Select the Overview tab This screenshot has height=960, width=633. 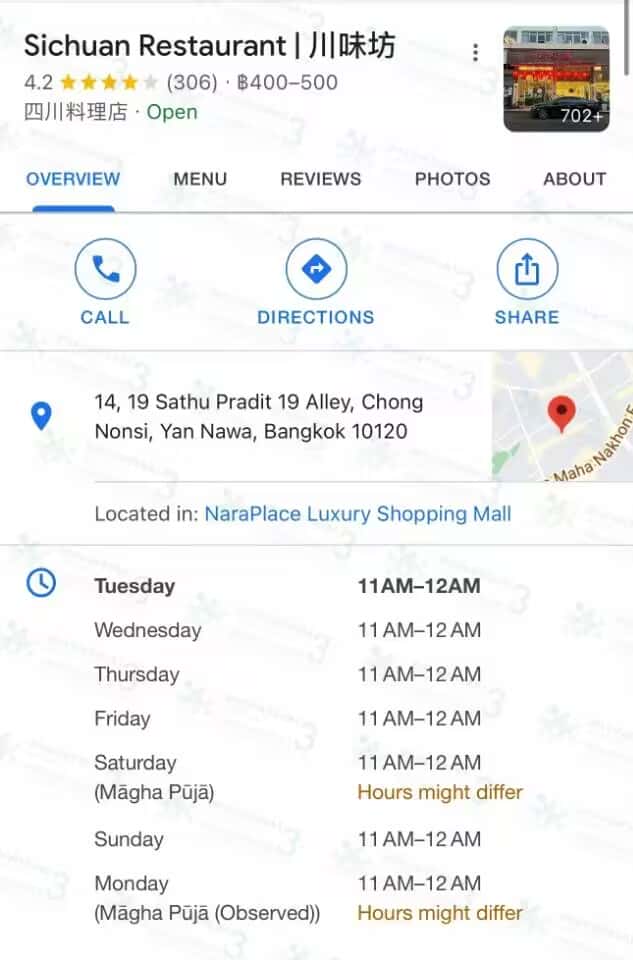[73, 179]
